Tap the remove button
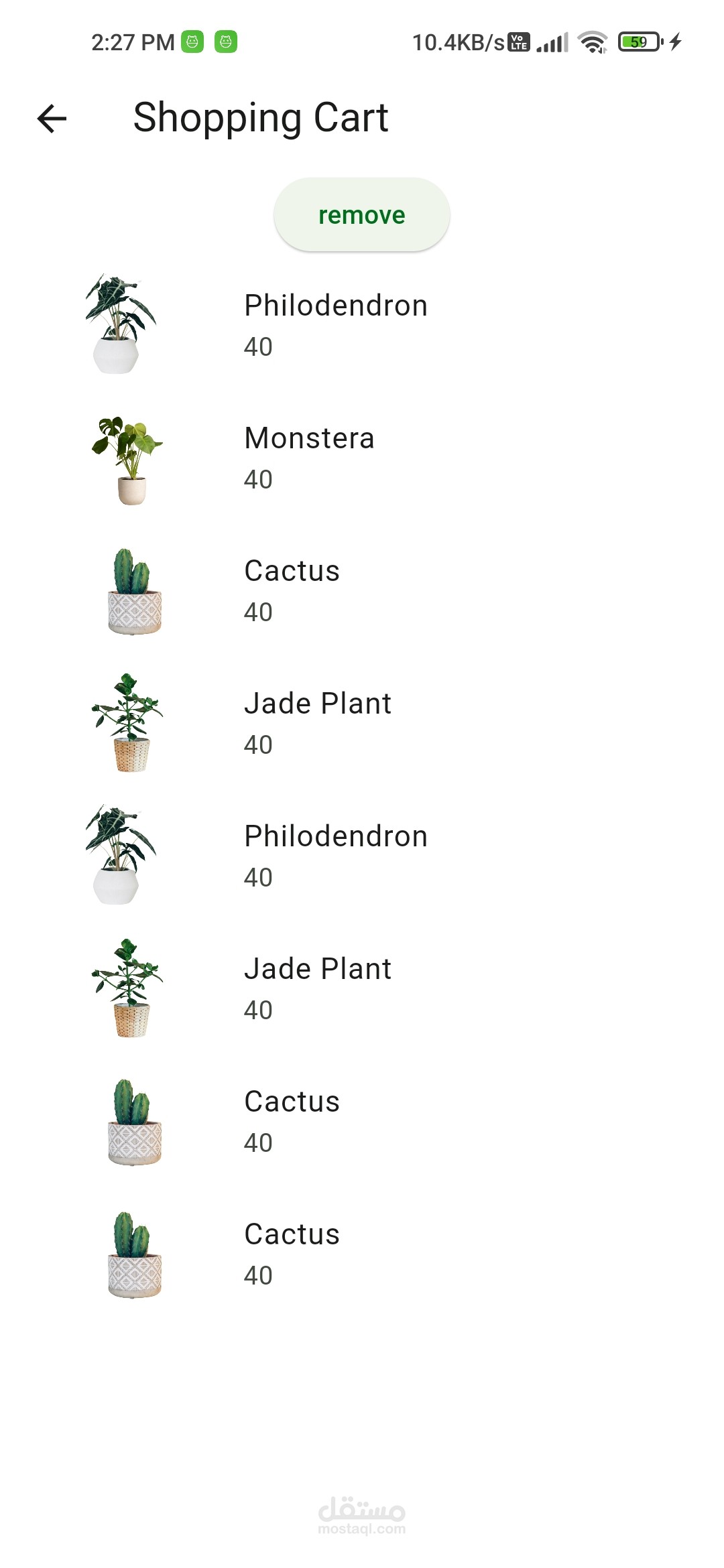Screen dimensions: 724x1568 click(361, 215)
